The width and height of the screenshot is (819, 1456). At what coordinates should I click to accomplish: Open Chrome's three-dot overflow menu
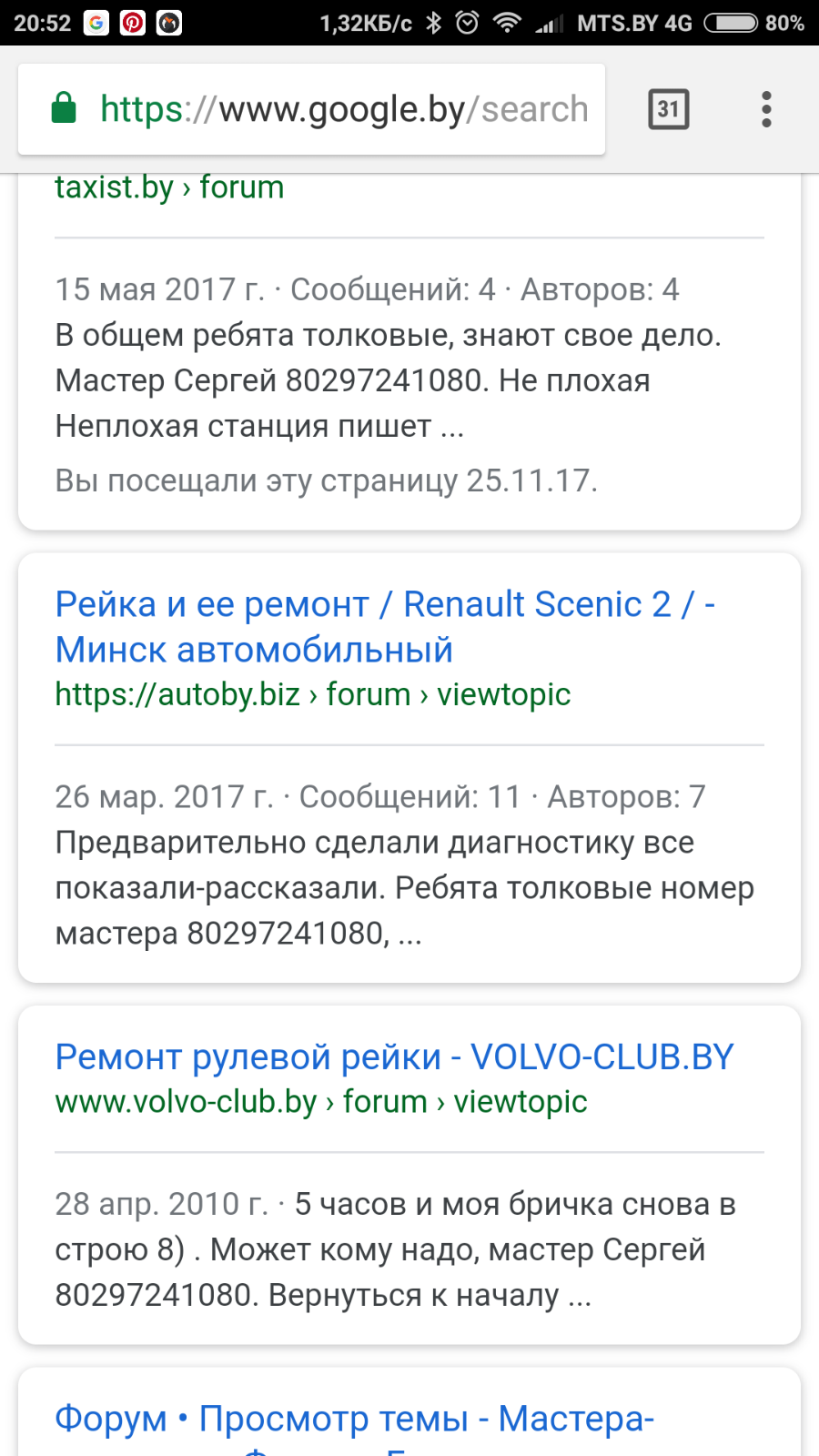(x=766, y=109)
